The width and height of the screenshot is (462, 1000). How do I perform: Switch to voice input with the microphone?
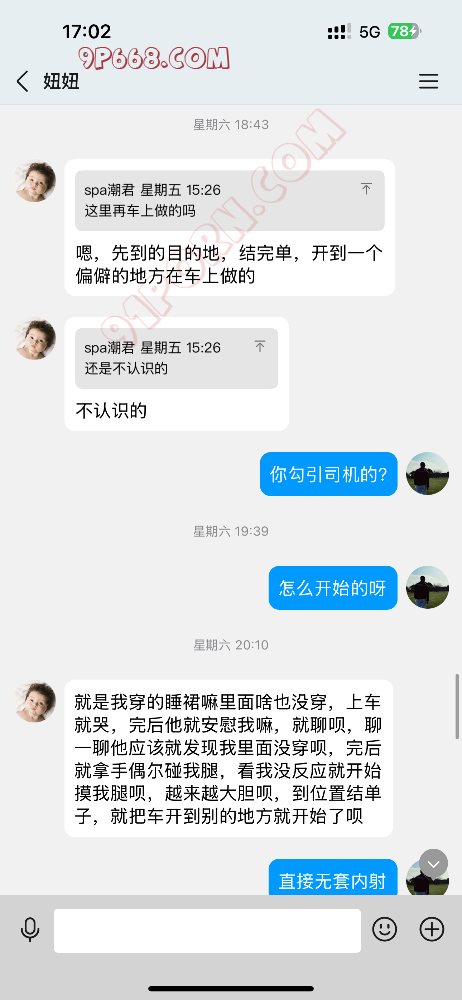30,930
